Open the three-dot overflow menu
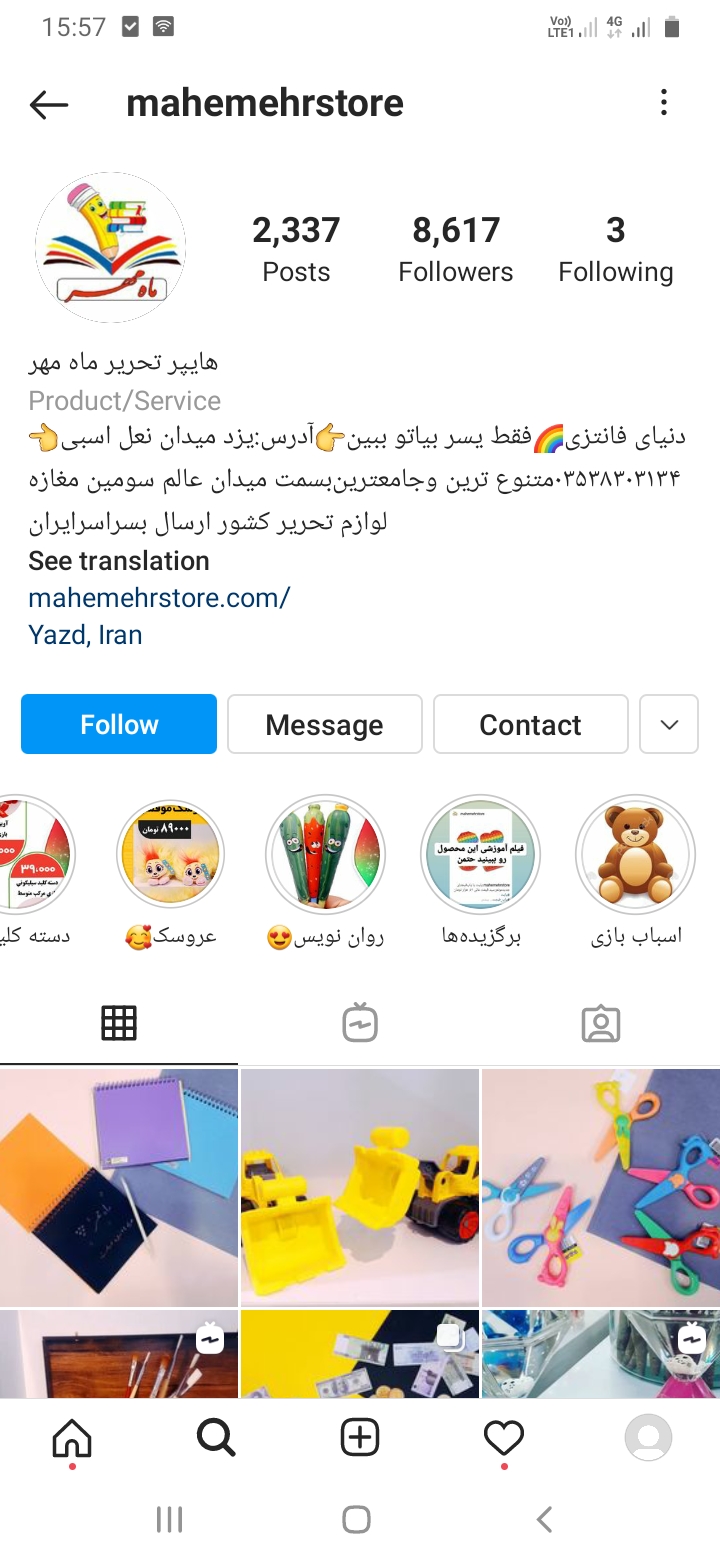 pyautogui.click(x=664, y=103)
